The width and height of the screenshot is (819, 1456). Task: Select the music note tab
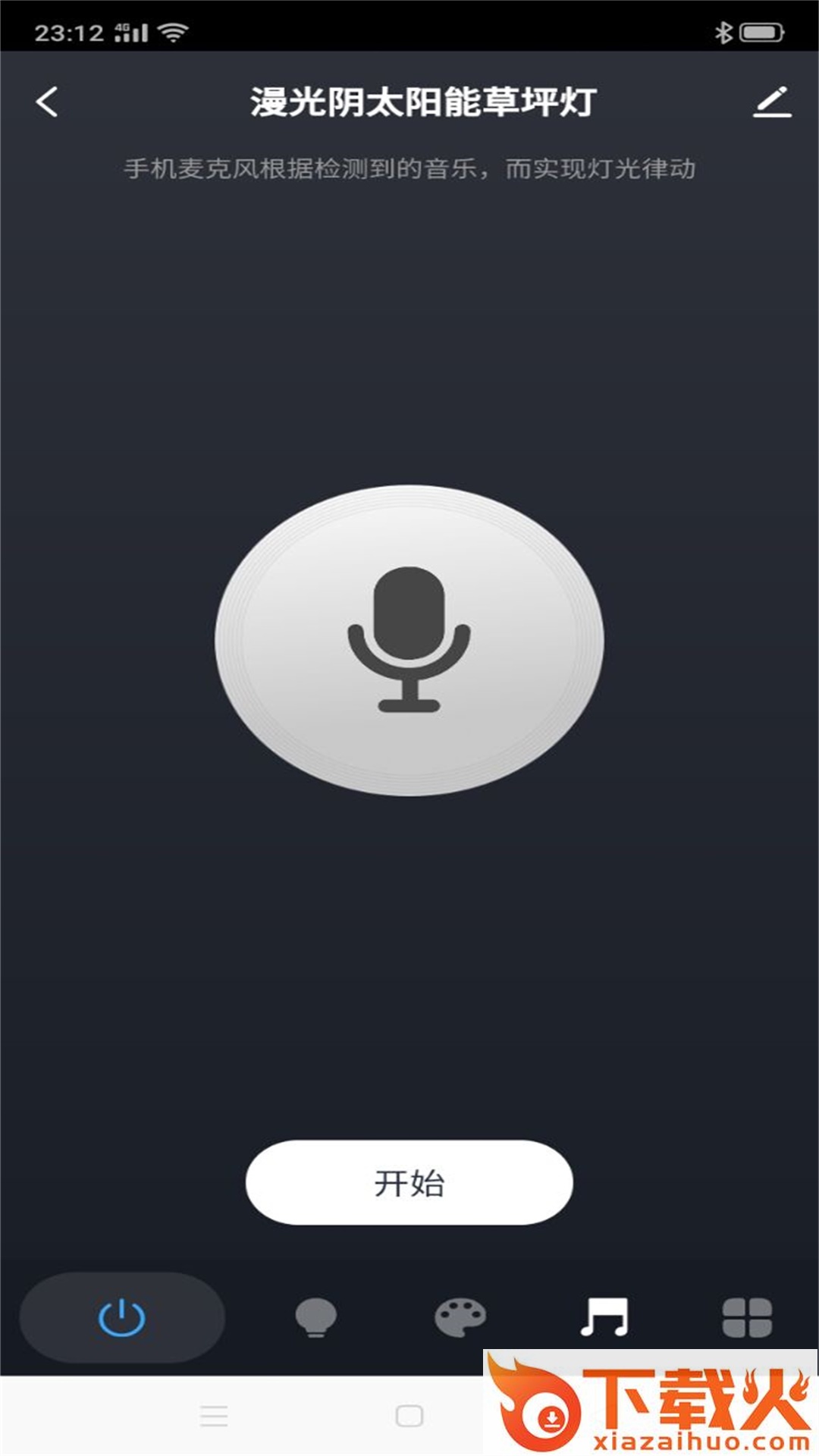pyautogui.click(x=604, y=1316)
